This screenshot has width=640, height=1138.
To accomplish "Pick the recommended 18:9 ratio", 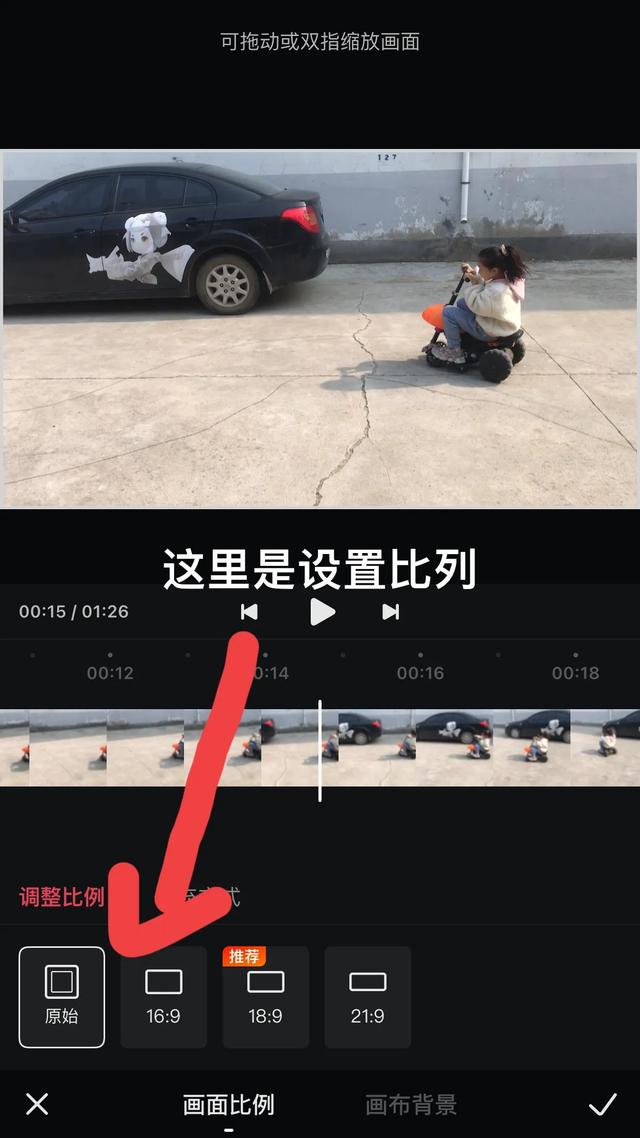I will tap(265, 996).
